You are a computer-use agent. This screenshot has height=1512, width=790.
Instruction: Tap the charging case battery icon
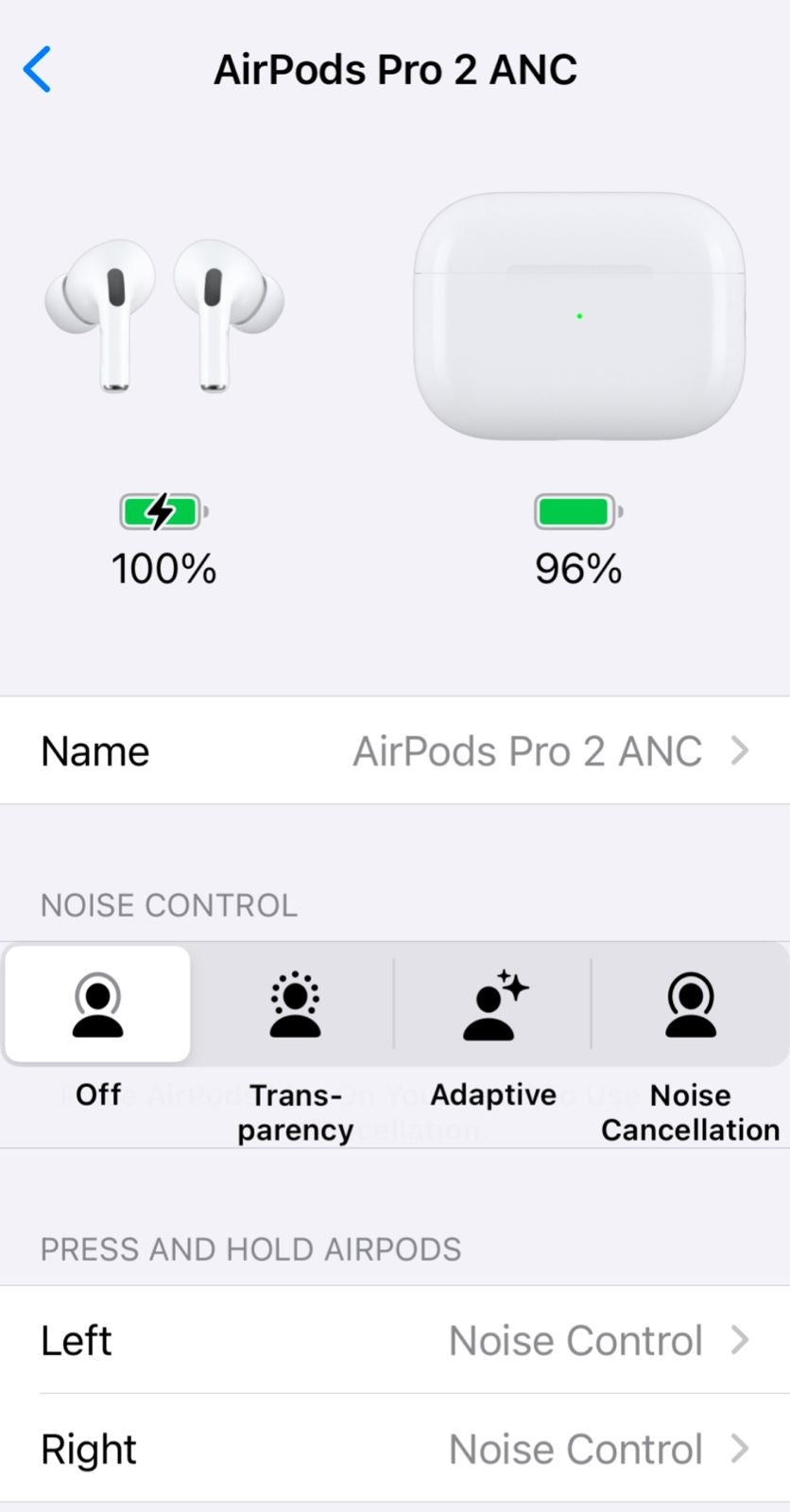[577, 511]
